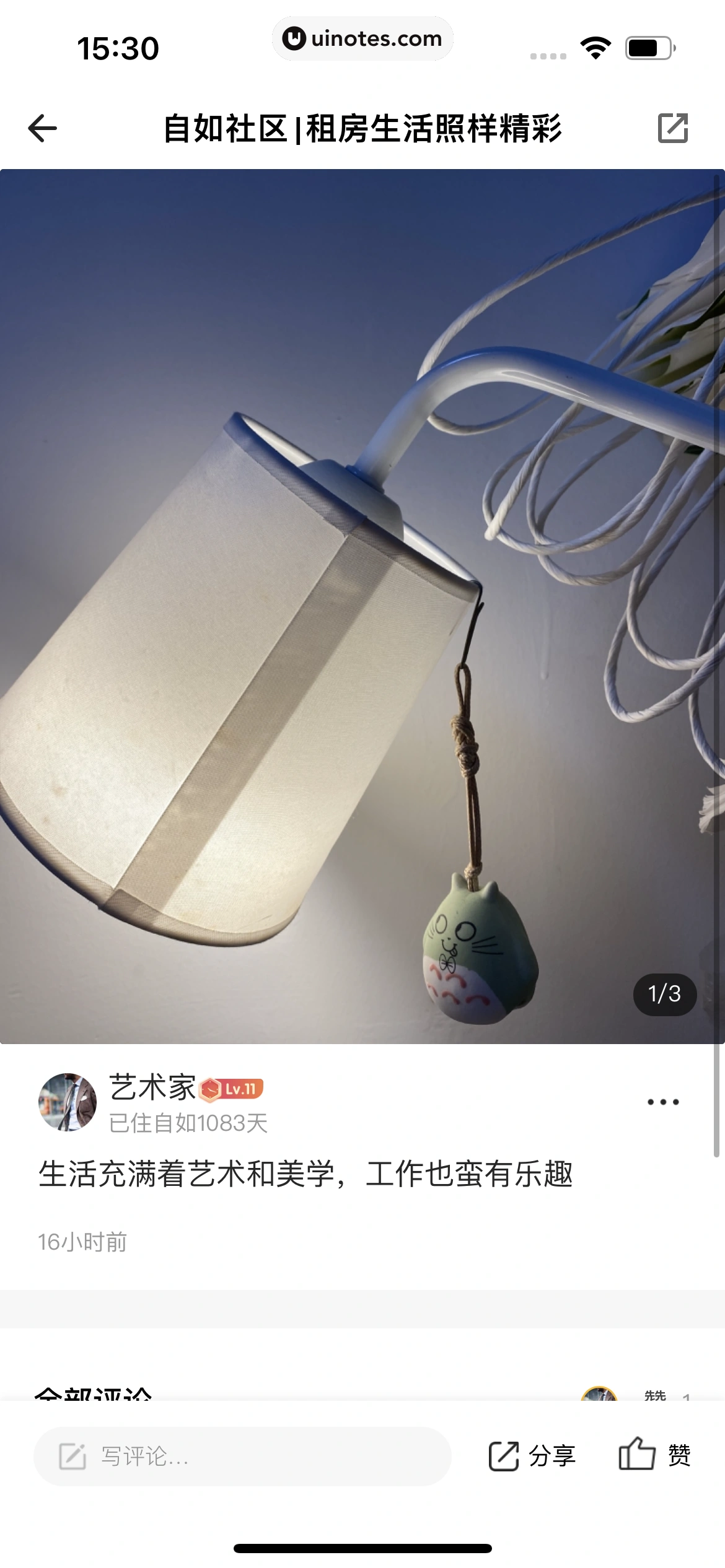This screenshot has width=725, height=1568.
Task: Tap the back arrow to return
Action: tap(41, 128)
